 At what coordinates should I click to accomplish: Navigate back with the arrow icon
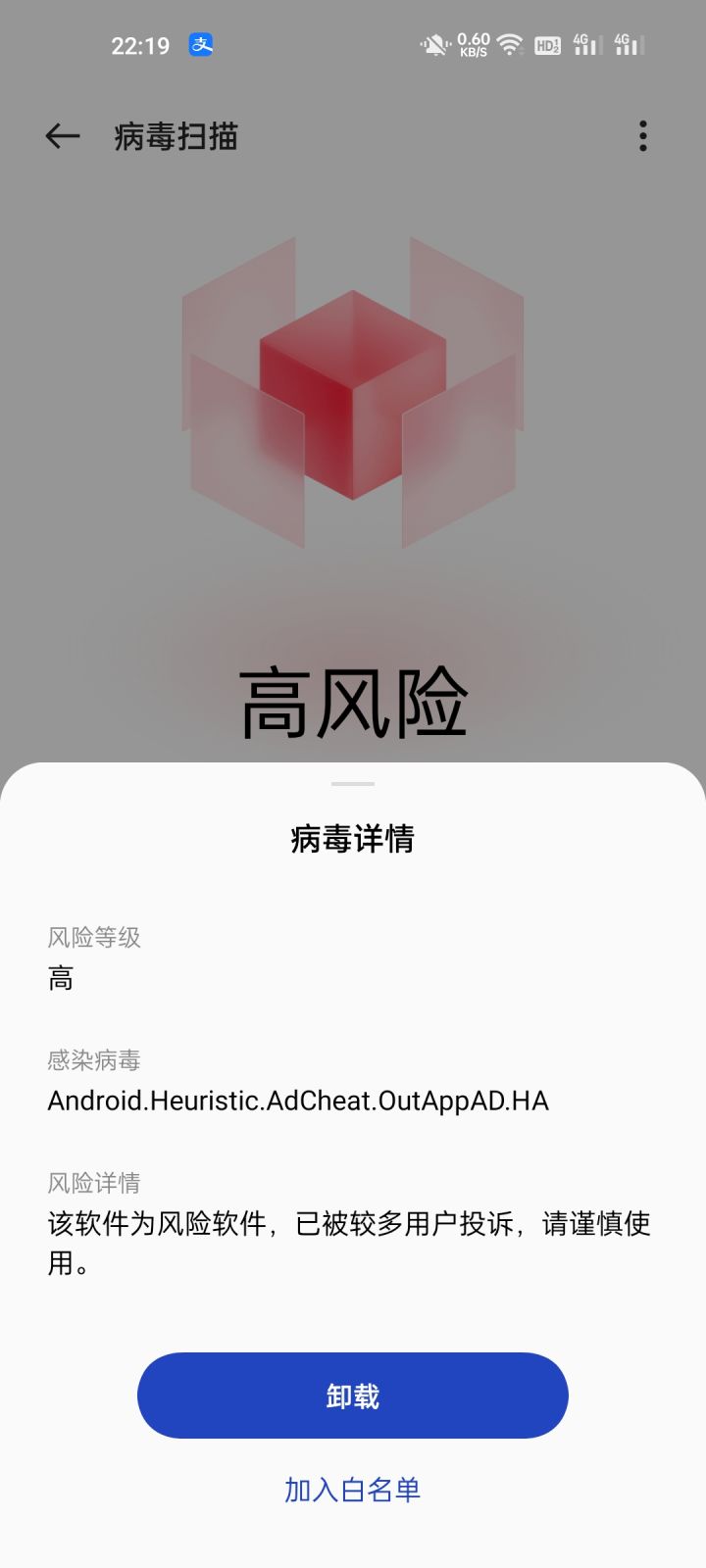(62, 135)
